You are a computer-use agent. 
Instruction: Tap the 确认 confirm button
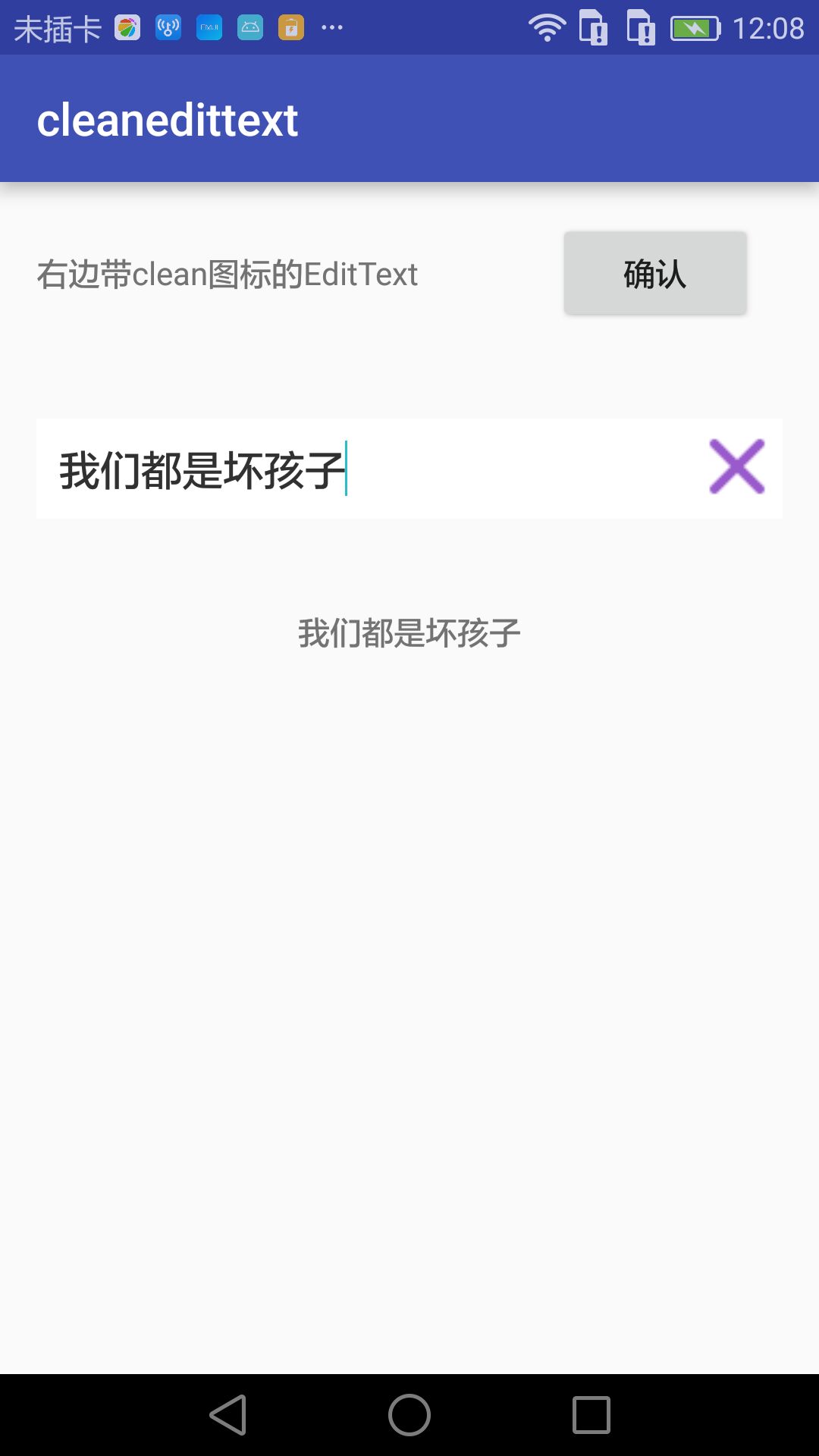pyautogui.click(x=655, y=273)
